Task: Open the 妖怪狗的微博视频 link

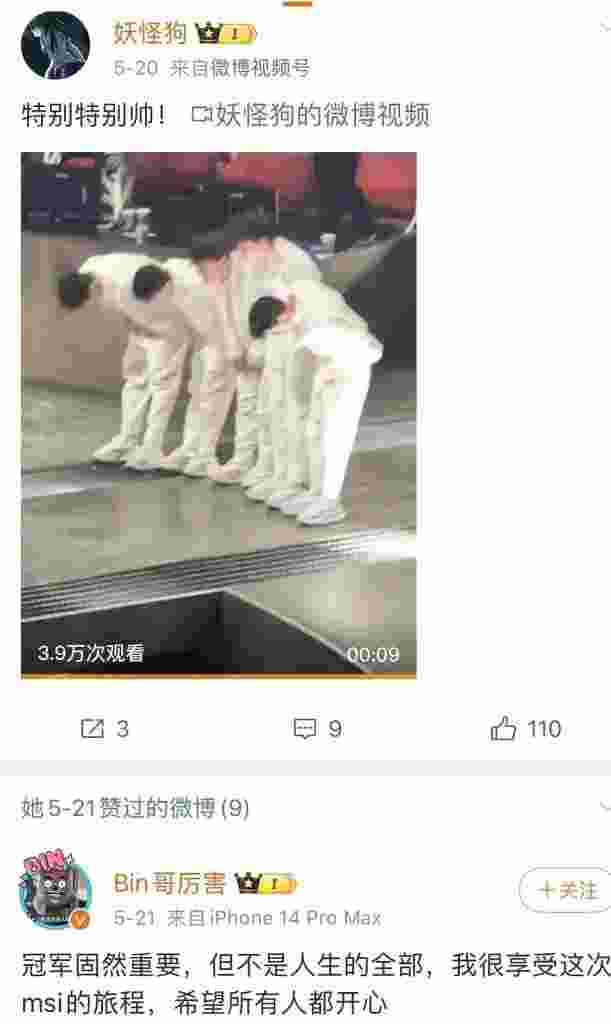Action: click(310, 116)
